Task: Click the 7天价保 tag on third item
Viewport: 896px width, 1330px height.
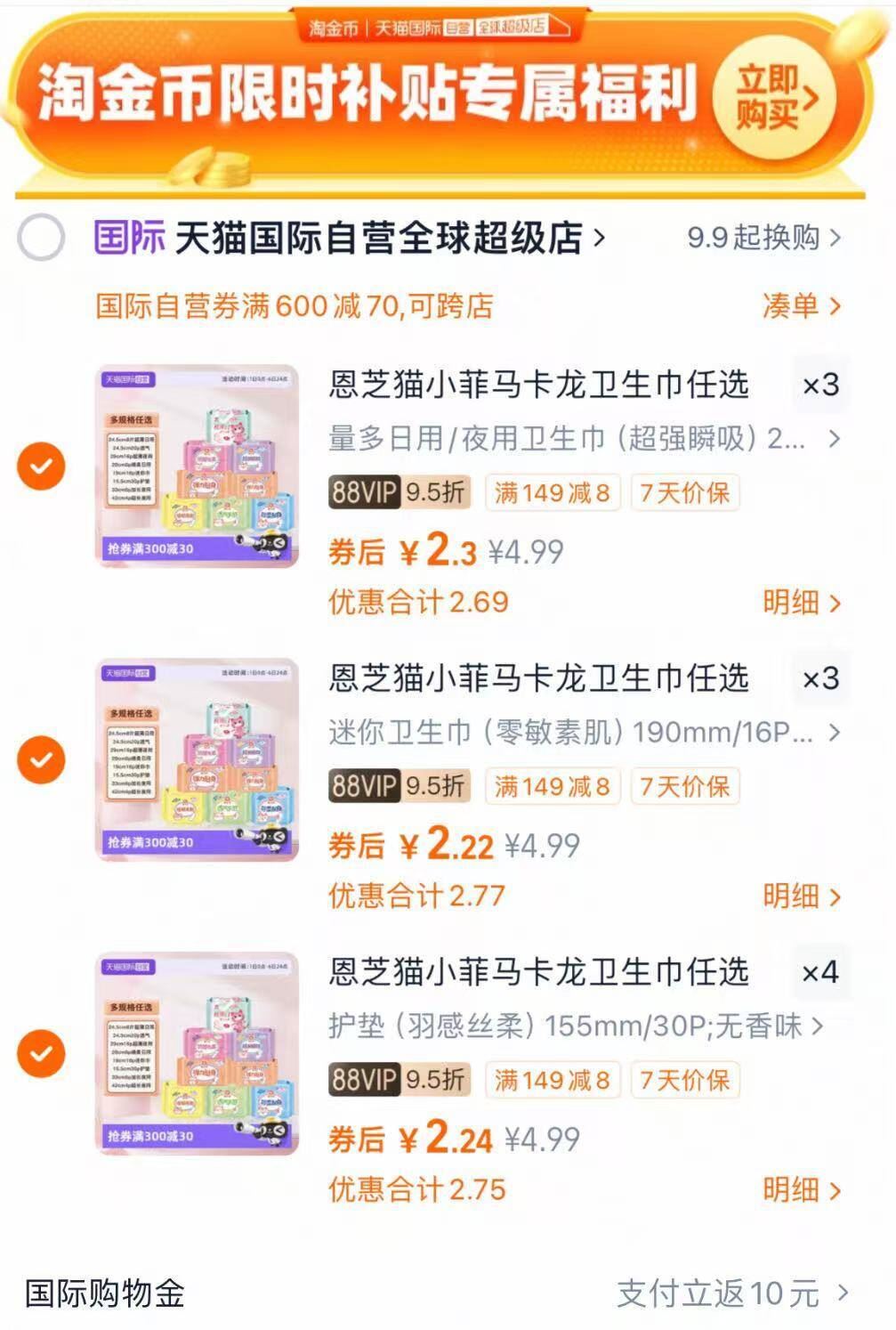Action: [x=683, y=1081]
